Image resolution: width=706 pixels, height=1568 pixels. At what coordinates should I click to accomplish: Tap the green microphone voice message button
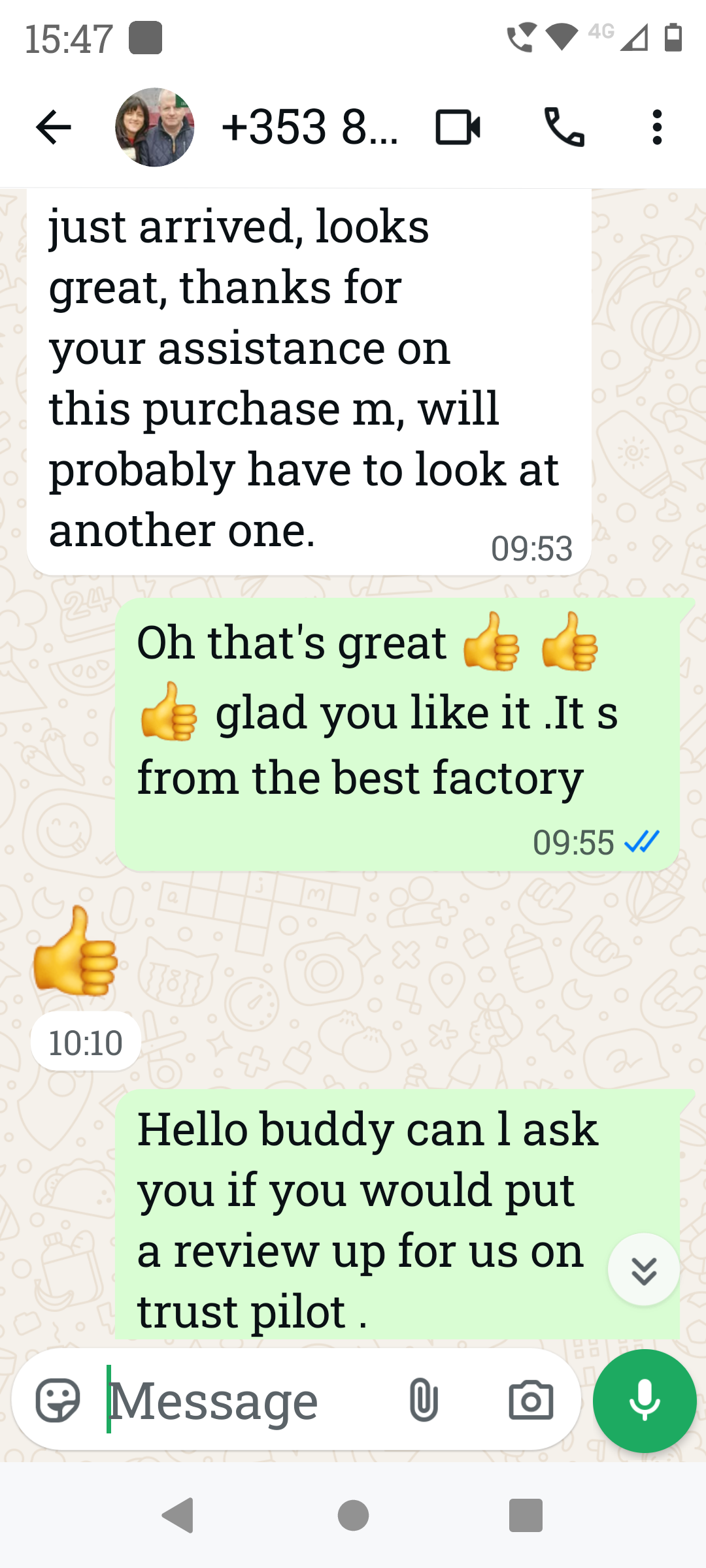click(645, 1400)
